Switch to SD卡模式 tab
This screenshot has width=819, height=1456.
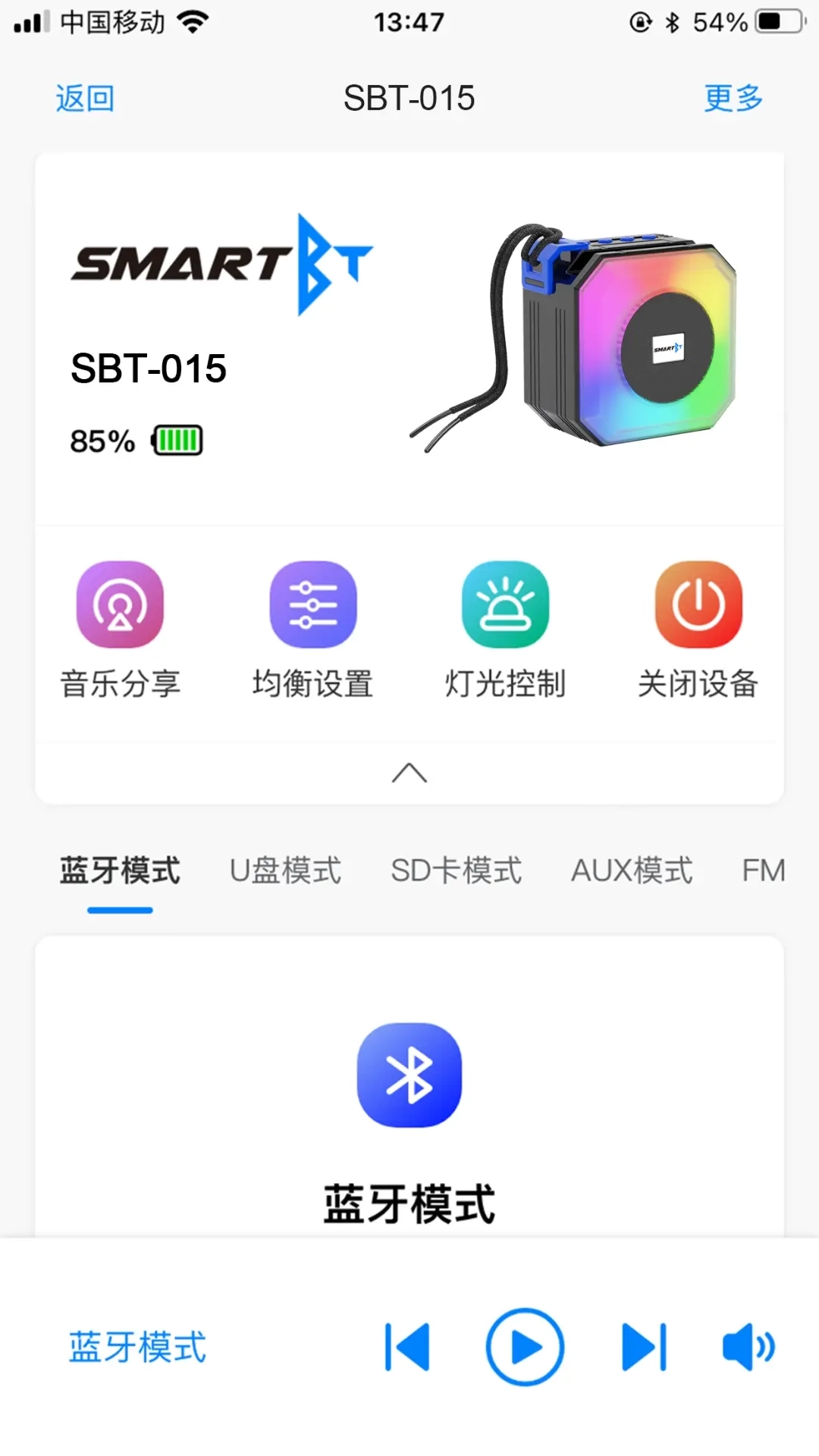[x=456, y=869]
